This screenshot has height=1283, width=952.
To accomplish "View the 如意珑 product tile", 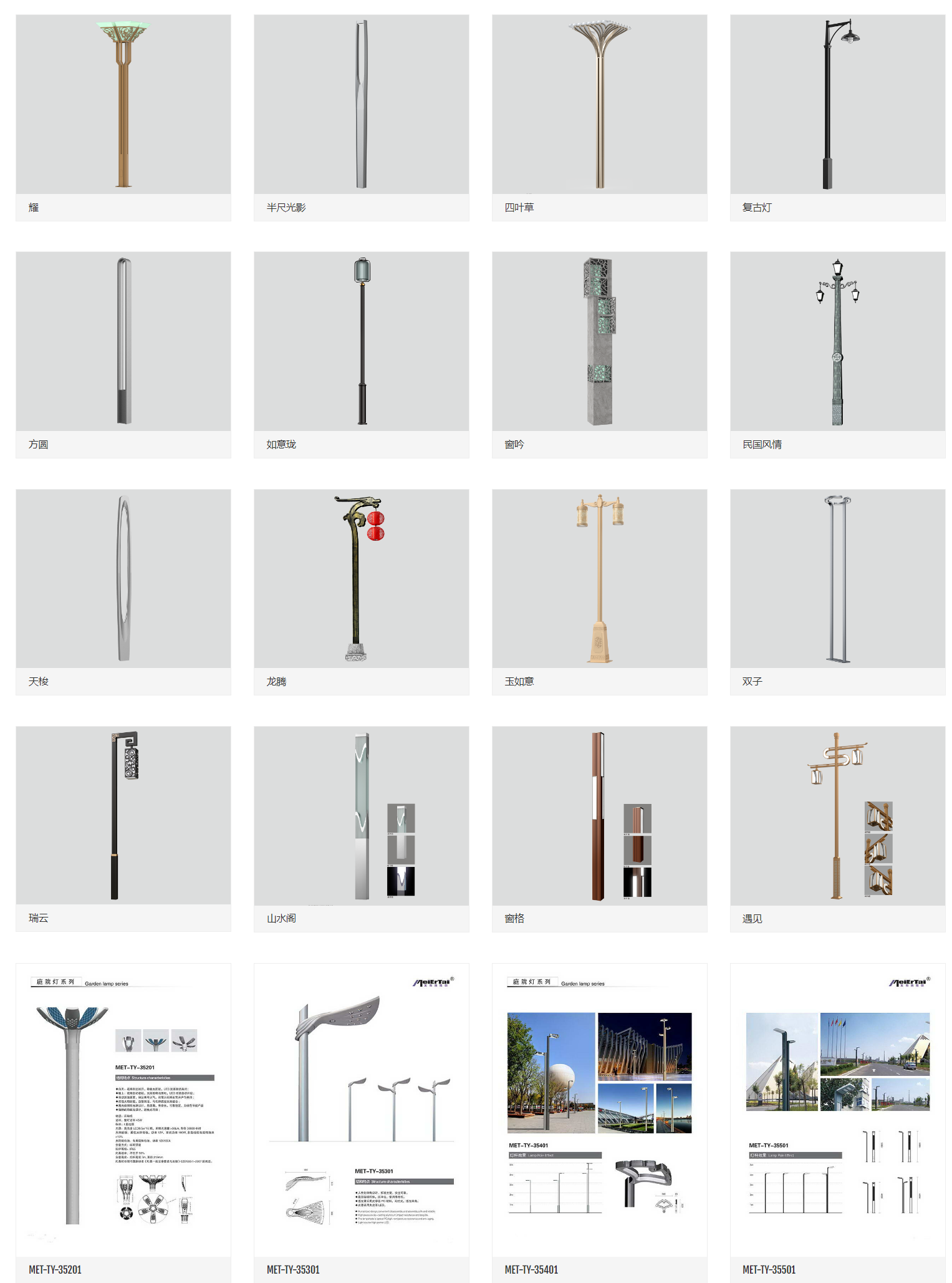I will (361, 342).
